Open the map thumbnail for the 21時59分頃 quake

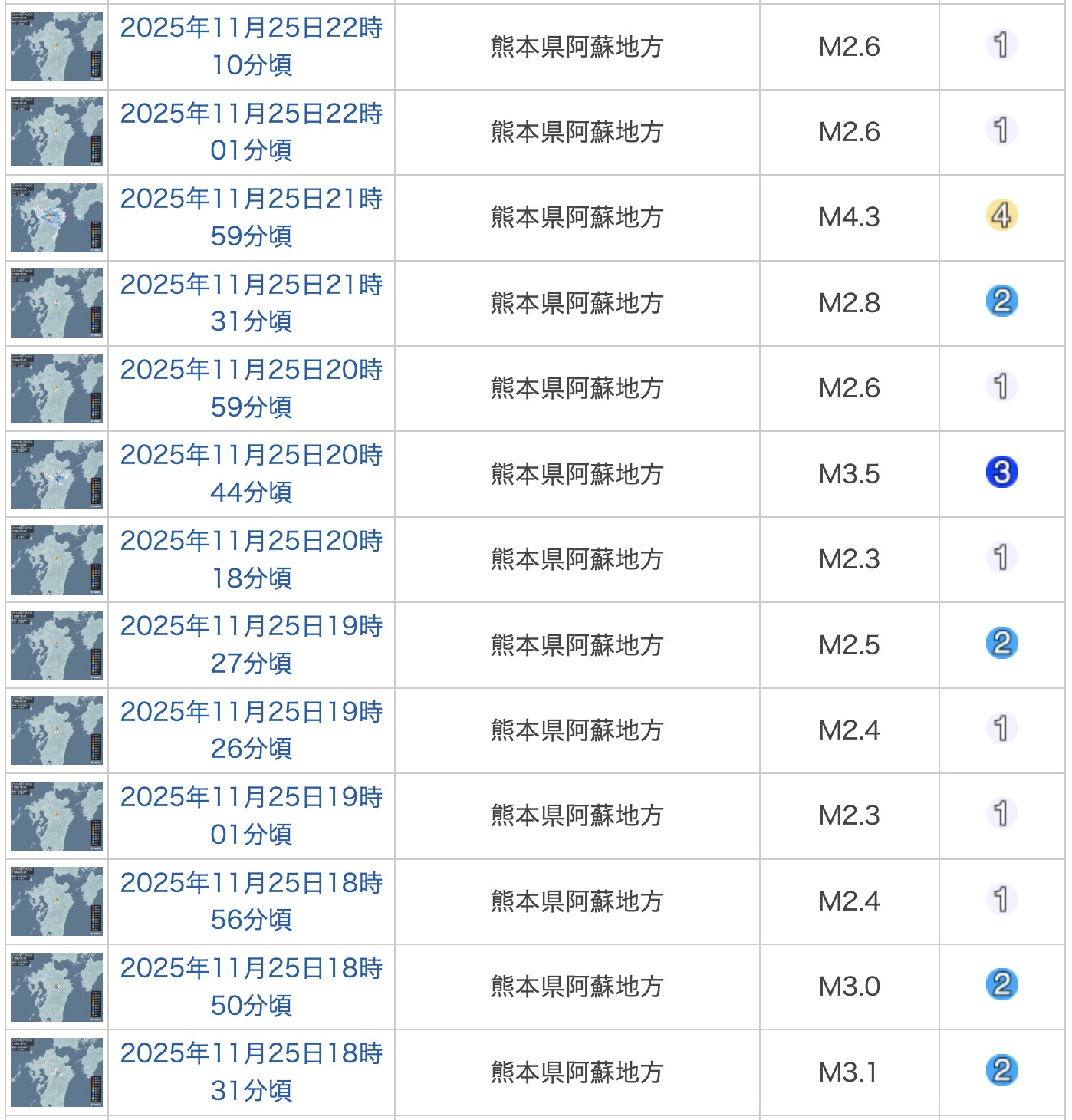click(57, 218)
